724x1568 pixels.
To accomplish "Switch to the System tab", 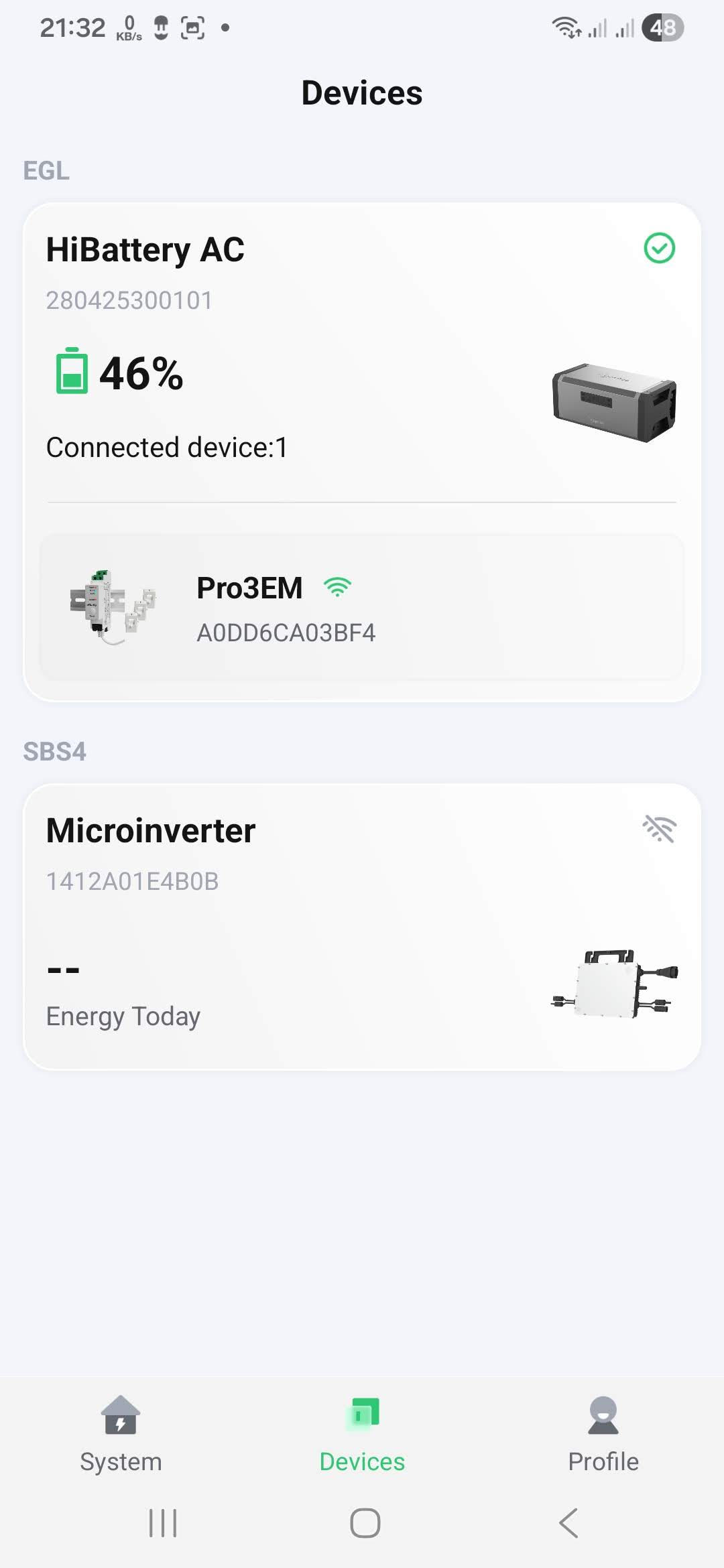I will pyautogui.click(x=121, y=1434).
